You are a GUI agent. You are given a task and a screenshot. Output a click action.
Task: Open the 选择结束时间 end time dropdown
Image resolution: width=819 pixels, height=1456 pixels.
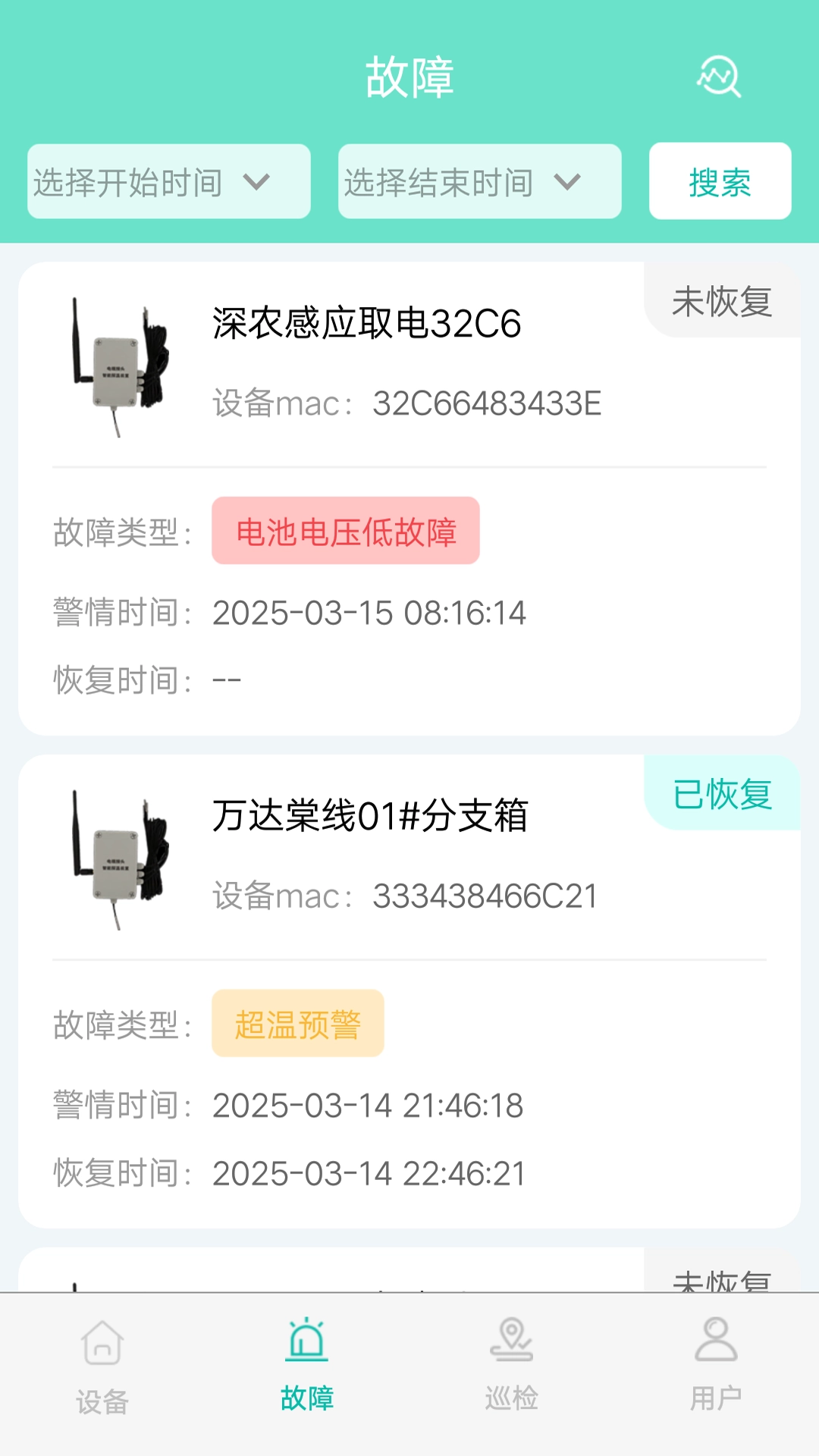[479, 182]
